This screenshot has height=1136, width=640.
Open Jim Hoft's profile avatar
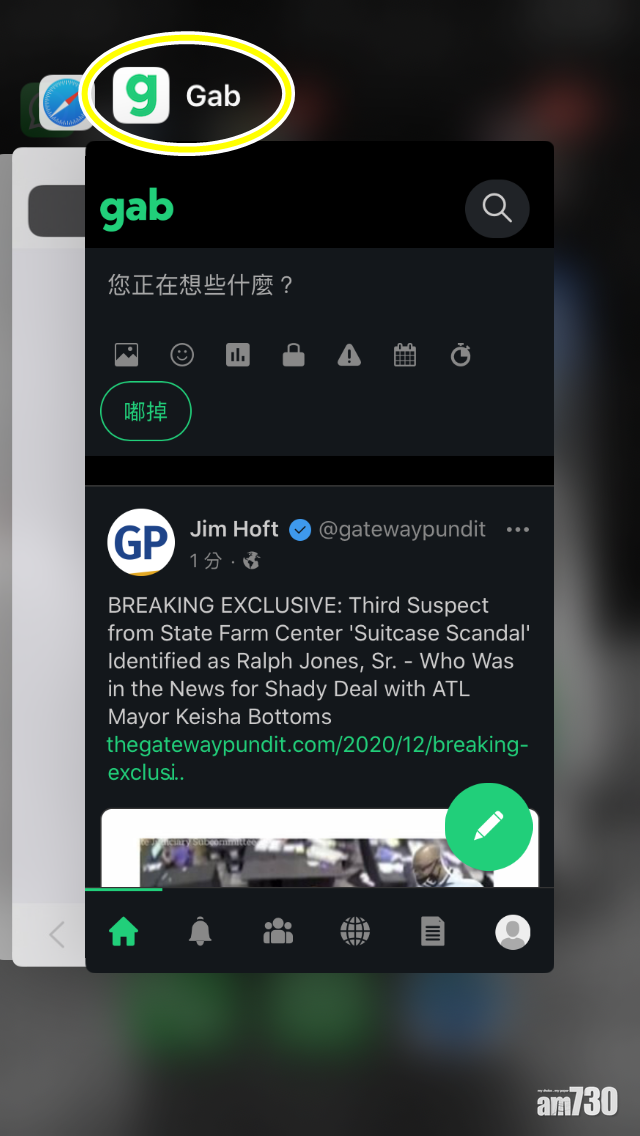click(141, 542)
